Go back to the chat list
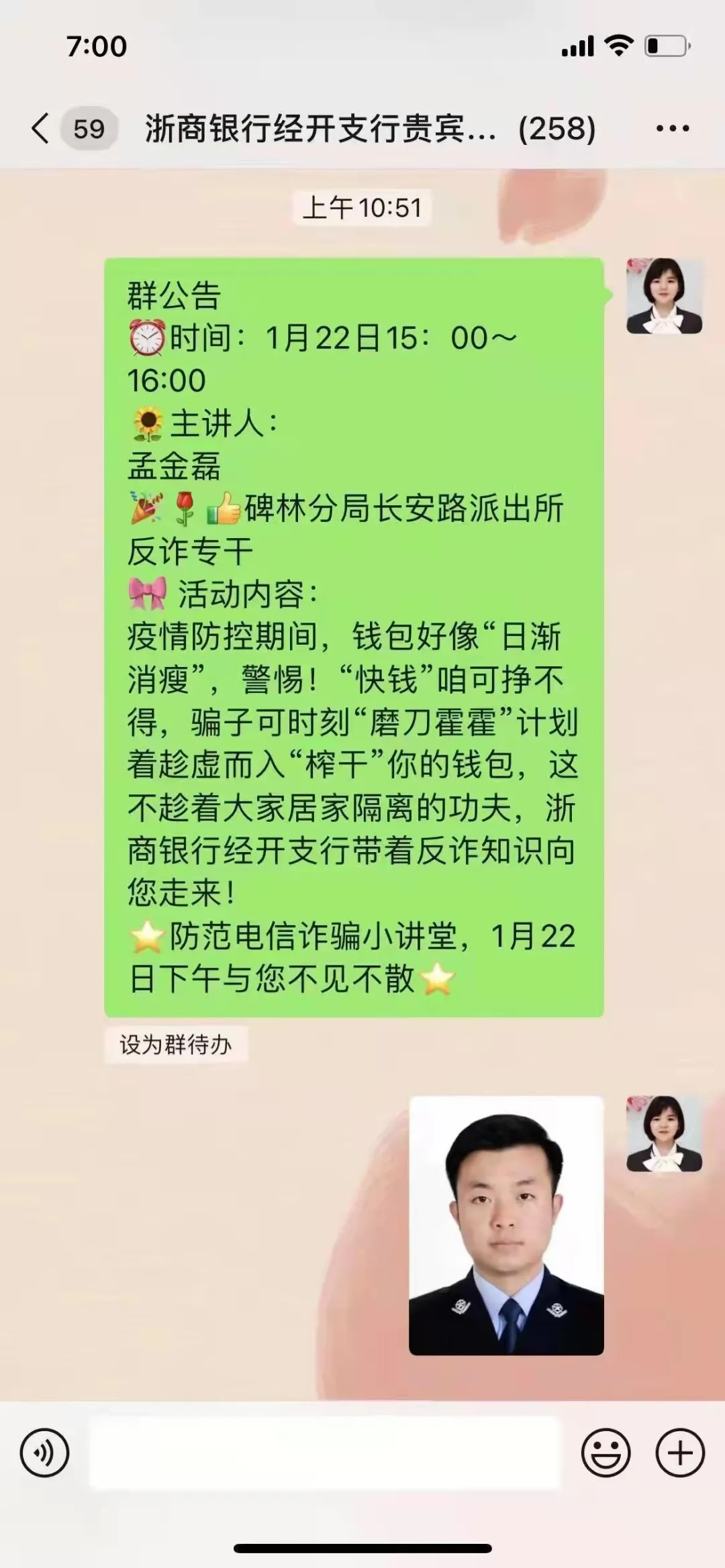 pos(42,128)
